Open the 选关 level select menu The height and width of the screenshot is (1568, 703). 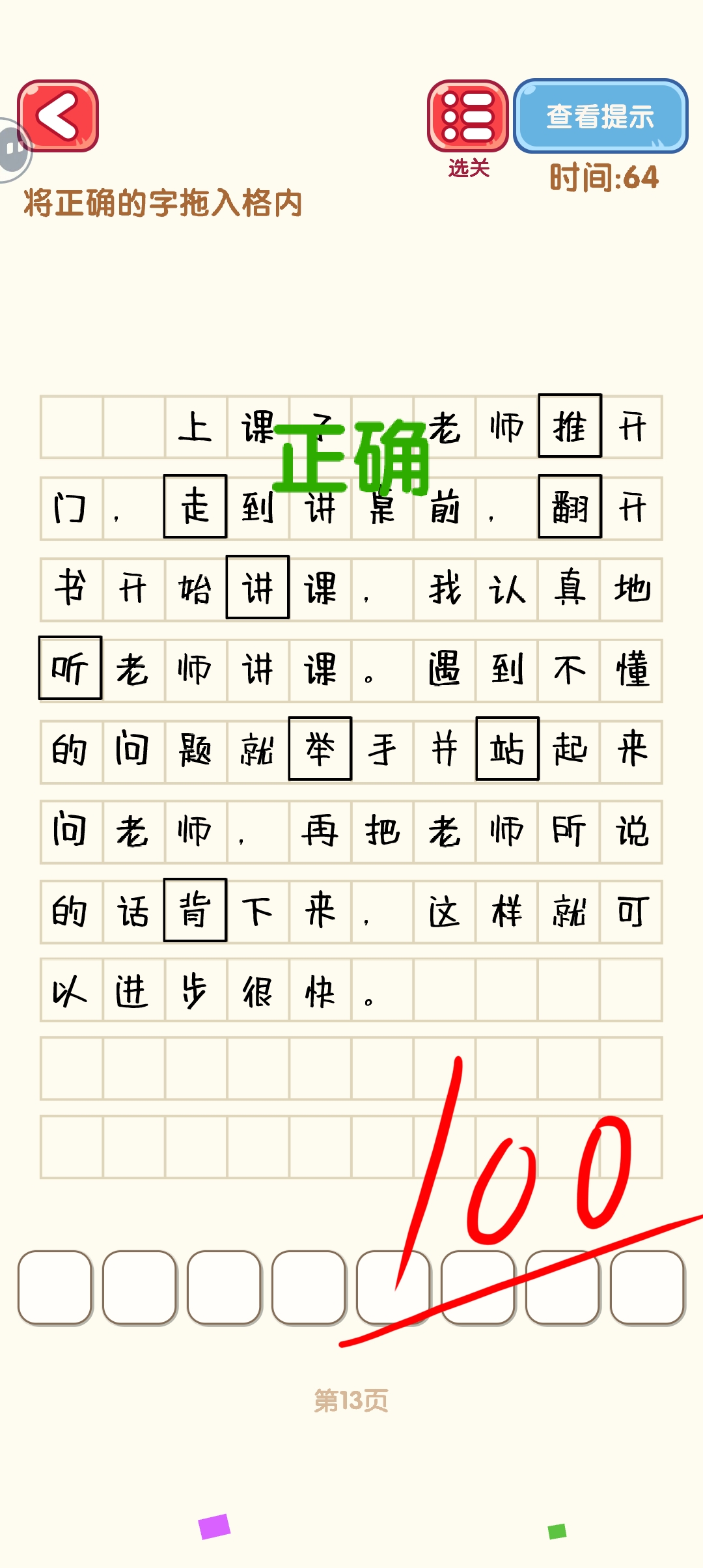[x=467, y=117]
